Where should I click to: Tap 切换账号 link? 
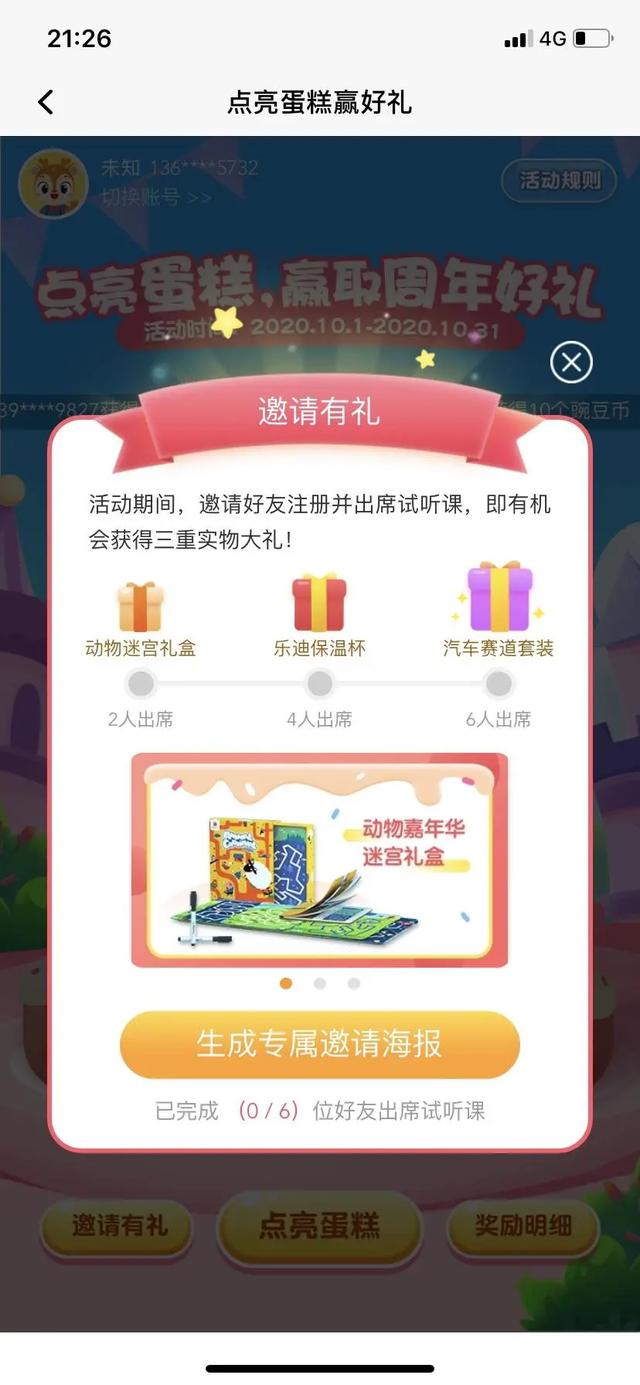(x=156, y=197)
